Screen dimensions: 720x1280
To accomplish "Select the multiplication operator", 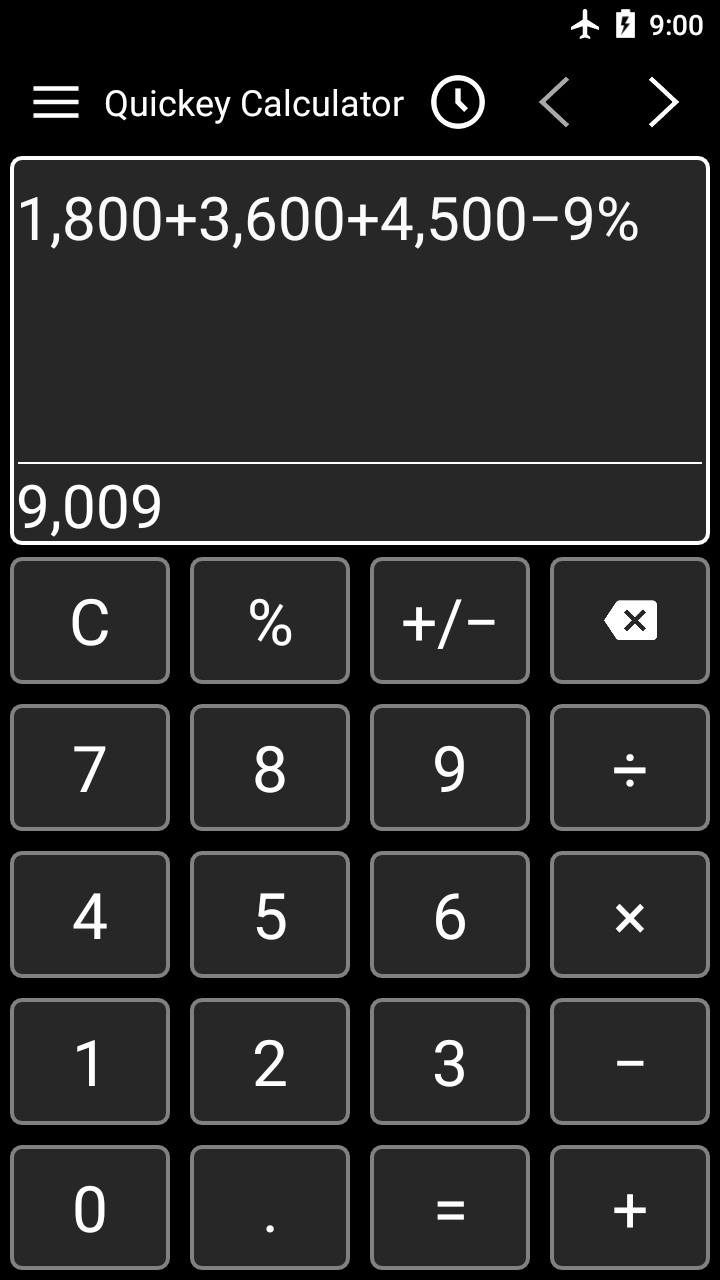I will tap(630, 915).
